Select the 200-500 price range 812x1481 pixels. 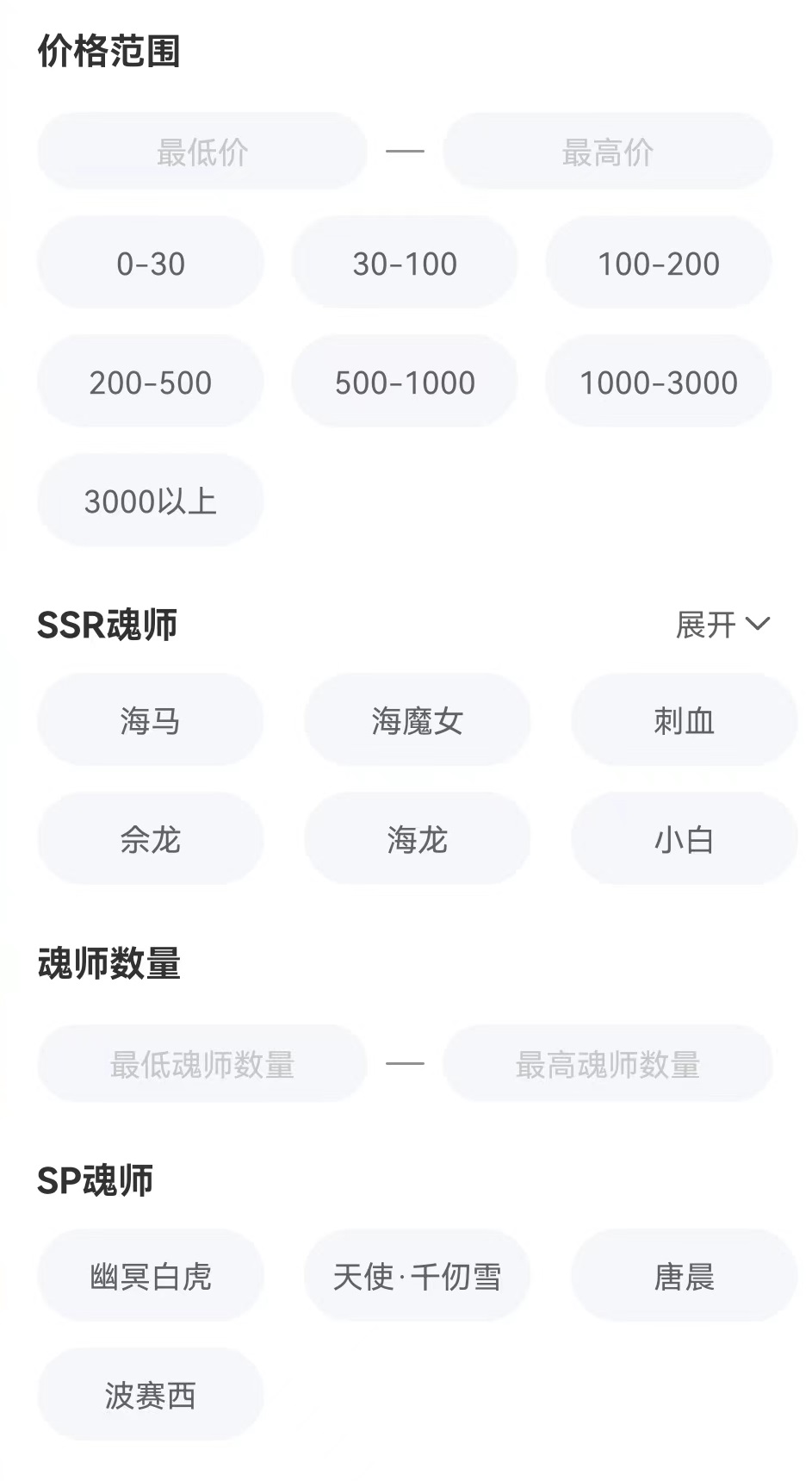click(151, 382)
